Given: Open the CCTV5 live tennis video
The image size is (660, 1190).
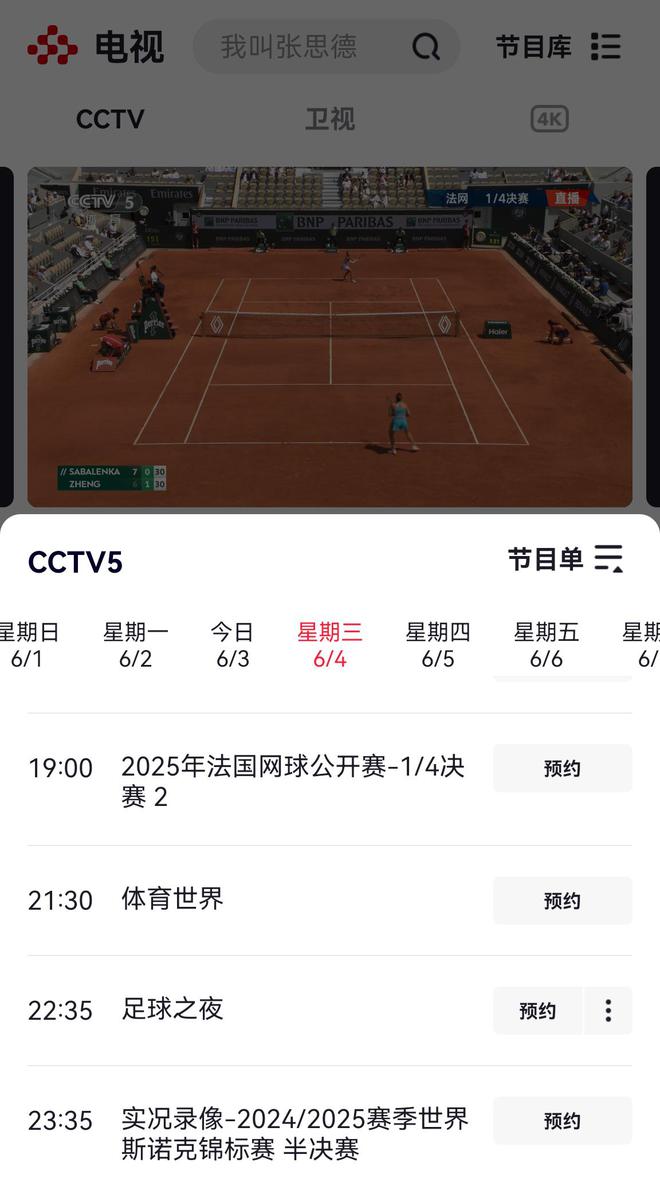Looking at the screenshot, I should pyautogui.click(x=330, y=337).
